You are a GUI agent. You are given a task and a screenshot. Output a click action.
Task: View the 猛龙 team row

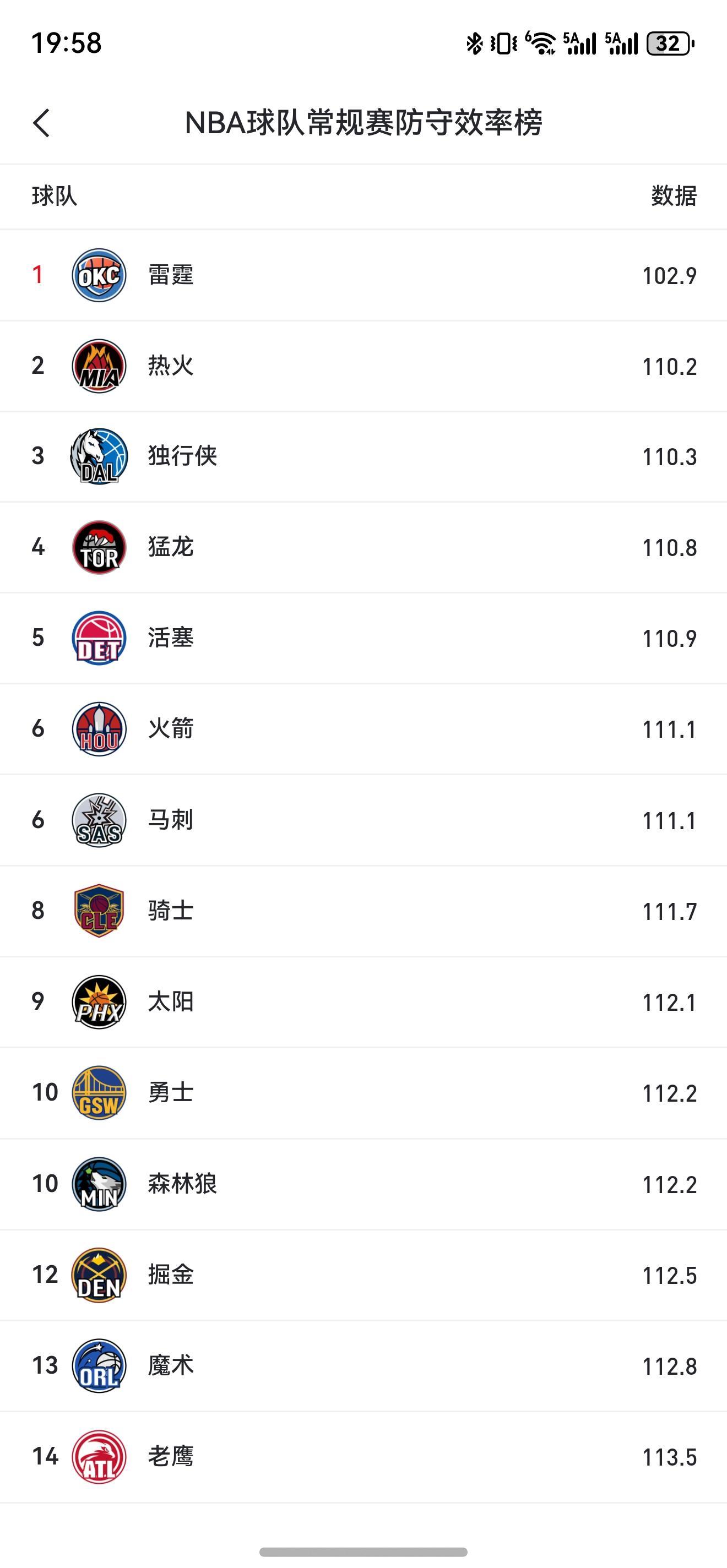point(363,547)
